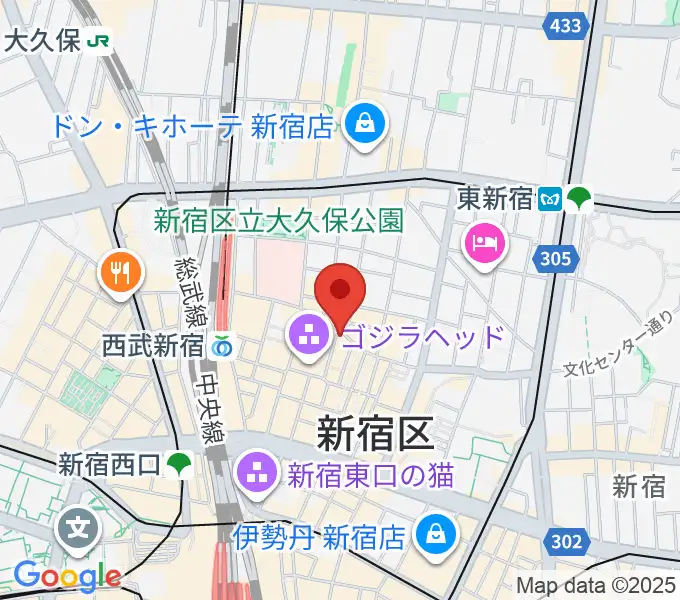Select the 新宿西口 station icon
680x600 pixels.
(180, 463)
